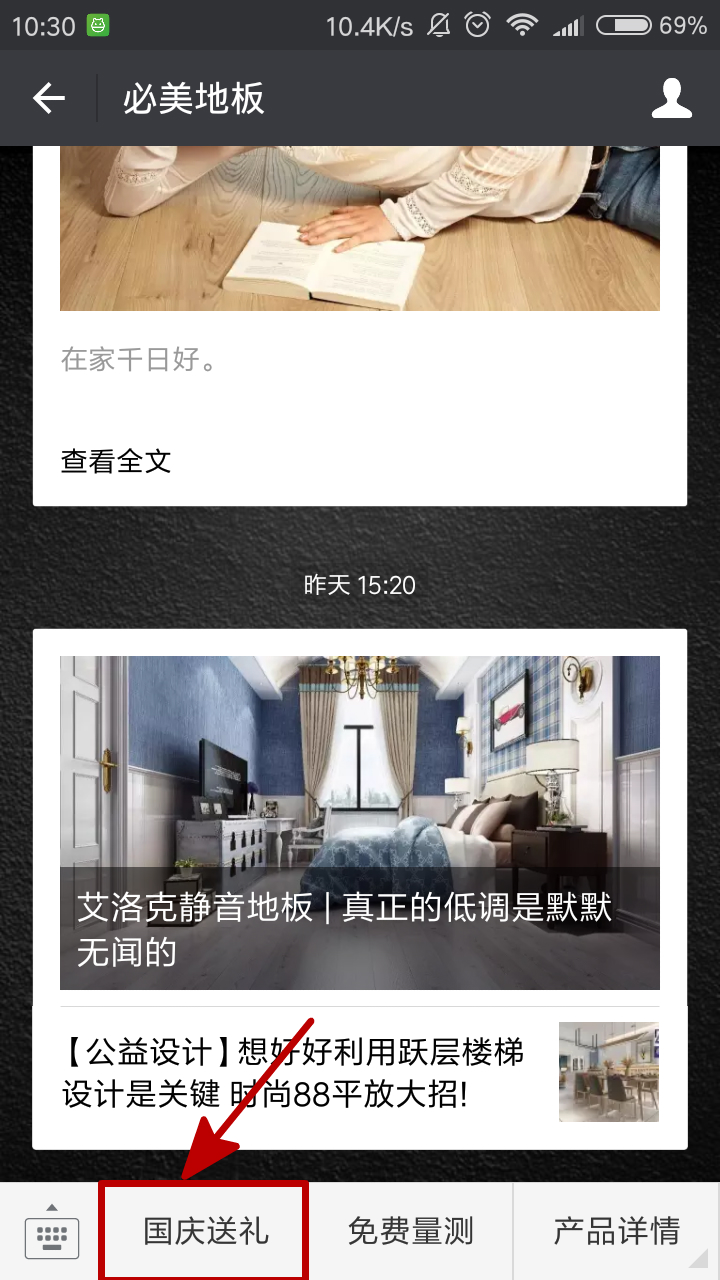Image resolution: width=720 pixels, height=1280 pixels.
Task: Open the 必美地板 account profile icon
Action: 671,98
